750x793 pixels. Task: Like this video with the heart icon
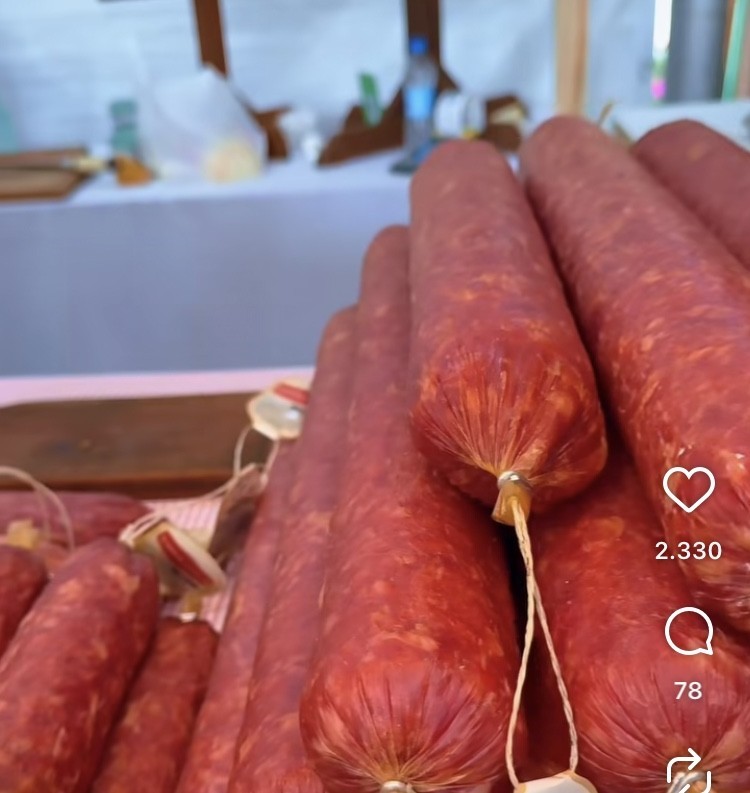689,490
